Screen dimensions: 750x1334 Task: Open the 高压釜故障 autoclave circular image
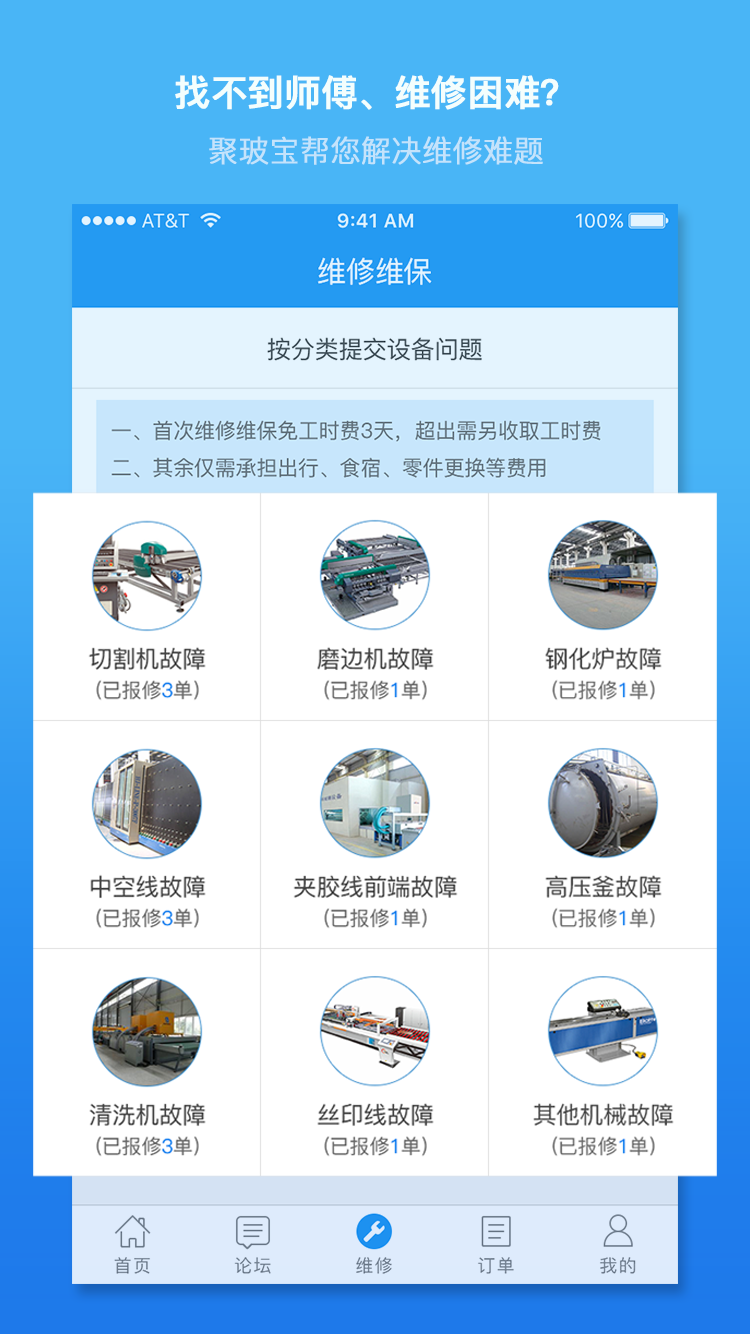(x=603, y=803)
